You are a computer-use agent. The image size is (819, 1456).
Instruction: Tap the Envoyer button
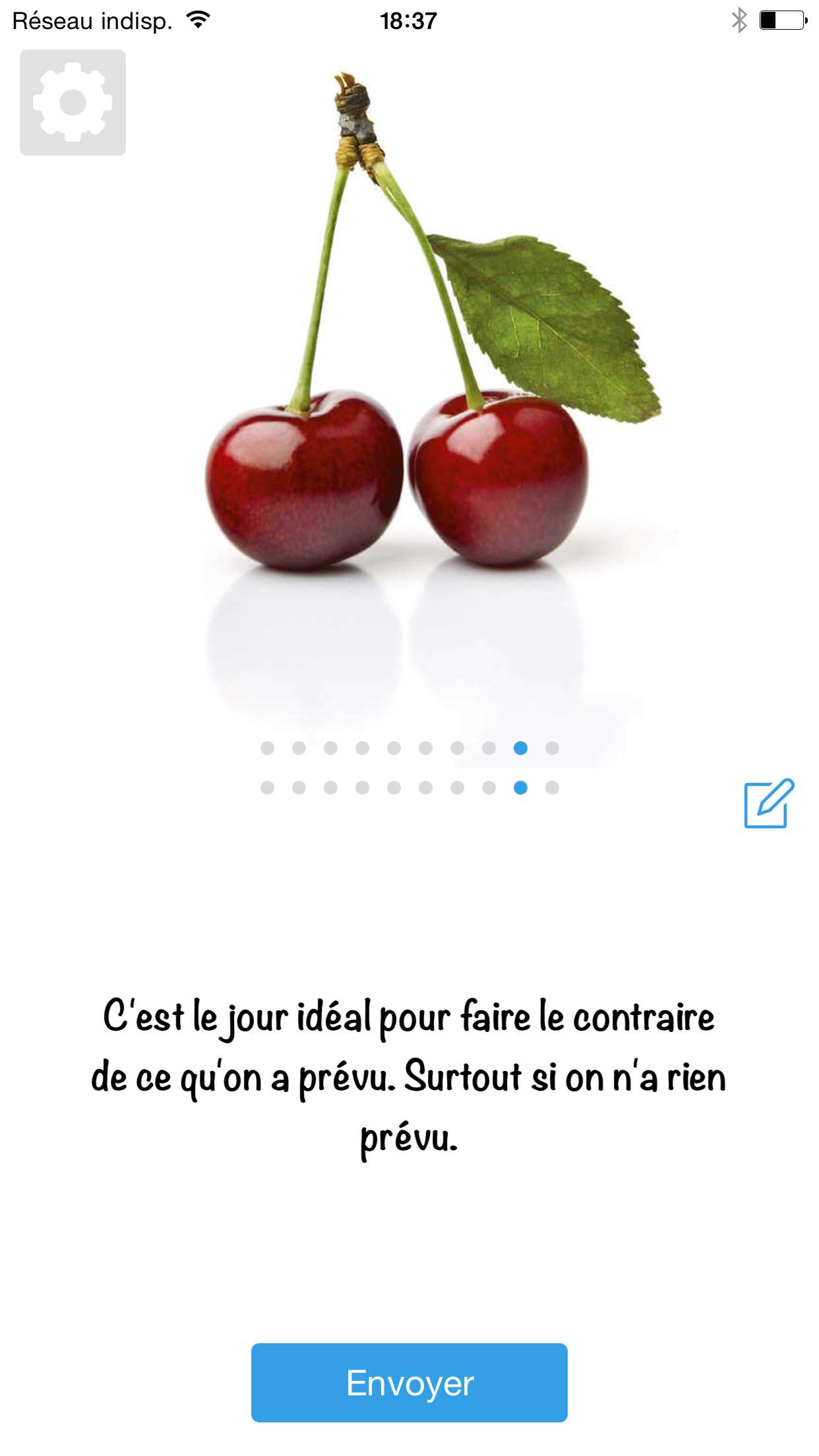tap(409, 1383)
